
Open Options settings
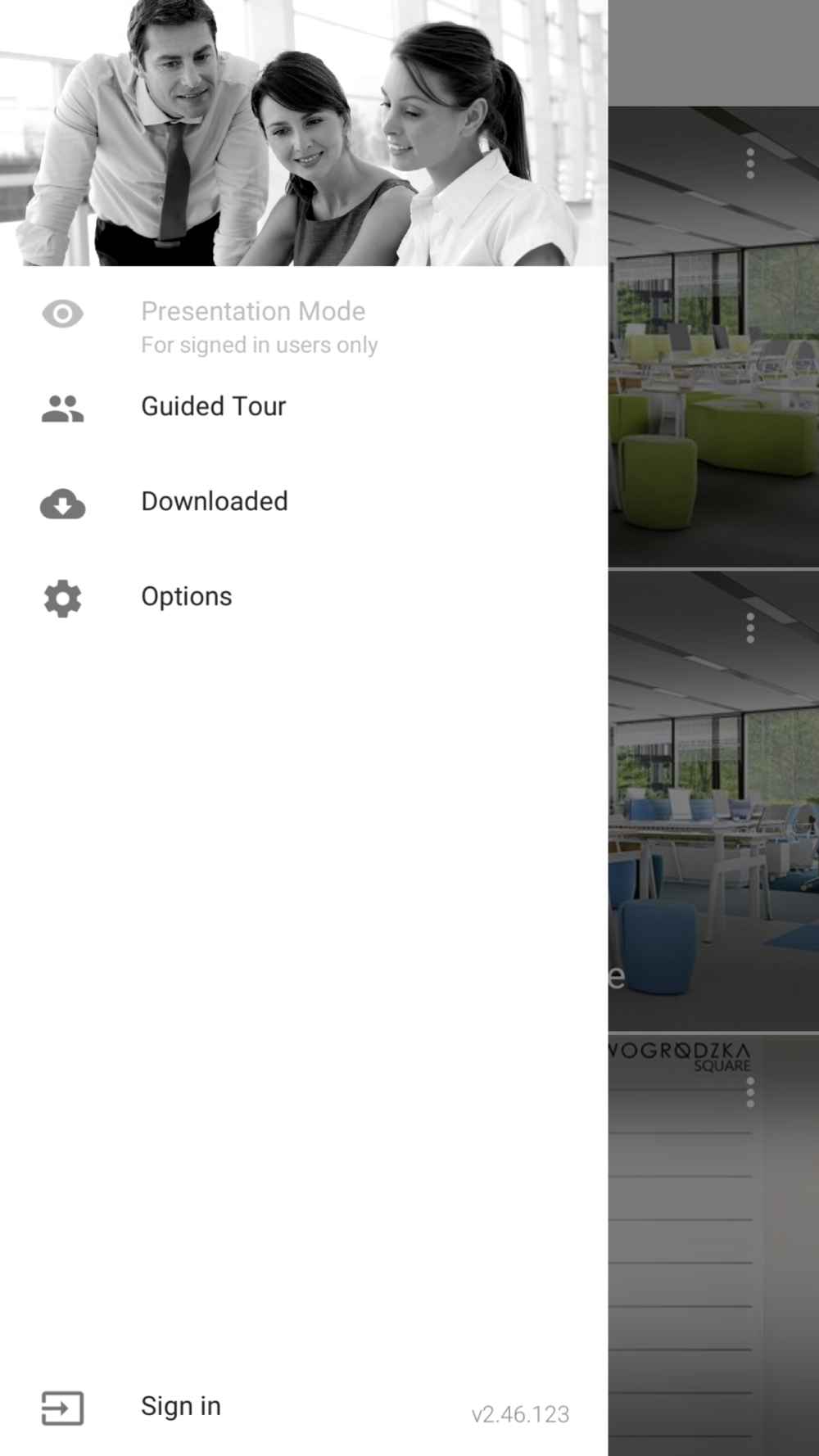click(186, 597)
